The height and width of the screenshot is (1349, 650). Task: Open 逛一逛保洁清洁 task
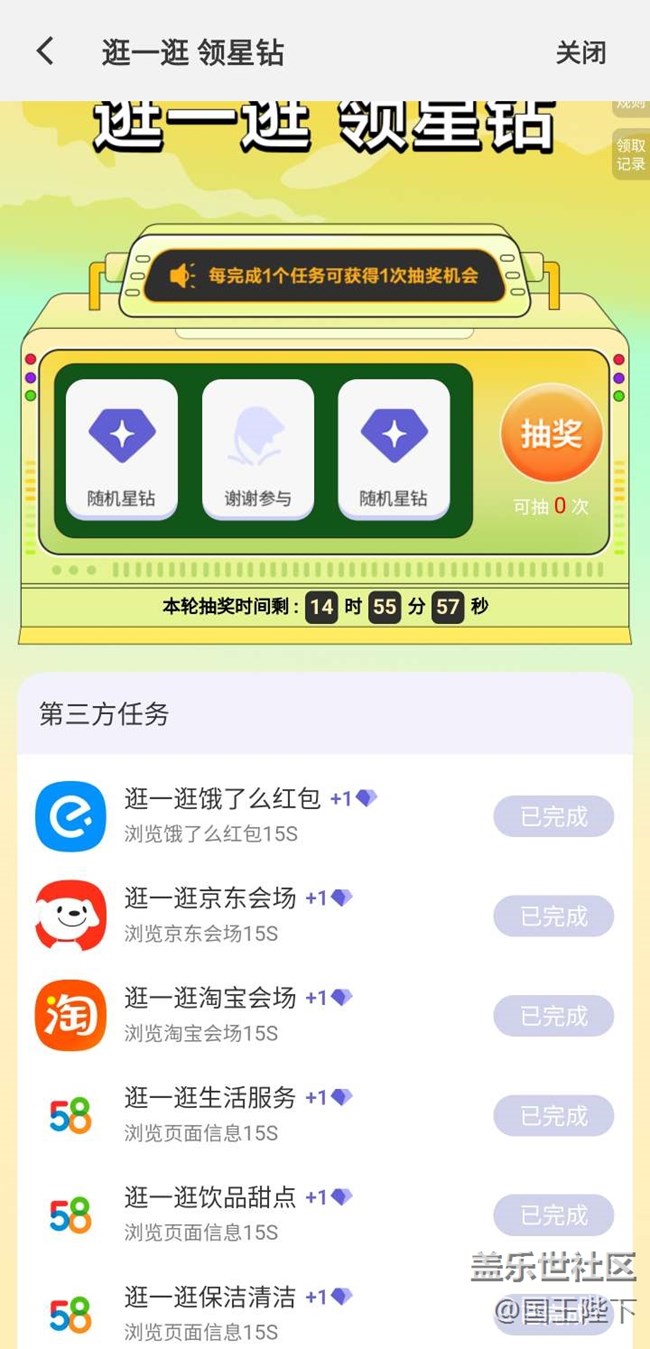[x=325, y=1310]
